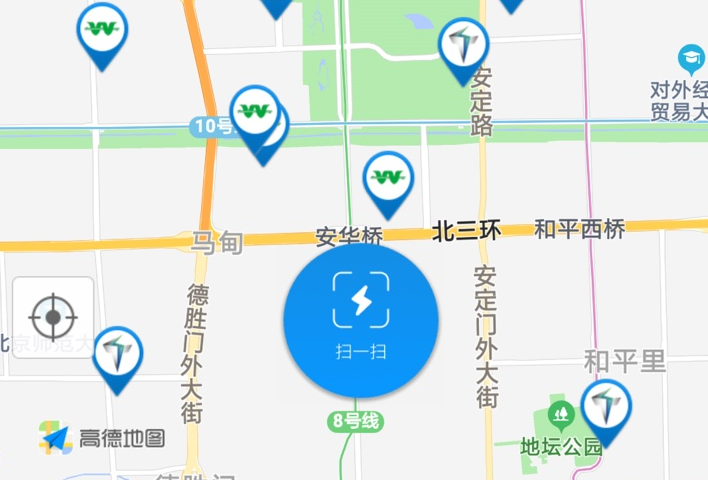Open the station pin near 地坛公园
The width and height of the screenshot is (708, 480).
(x=605, y=406)
